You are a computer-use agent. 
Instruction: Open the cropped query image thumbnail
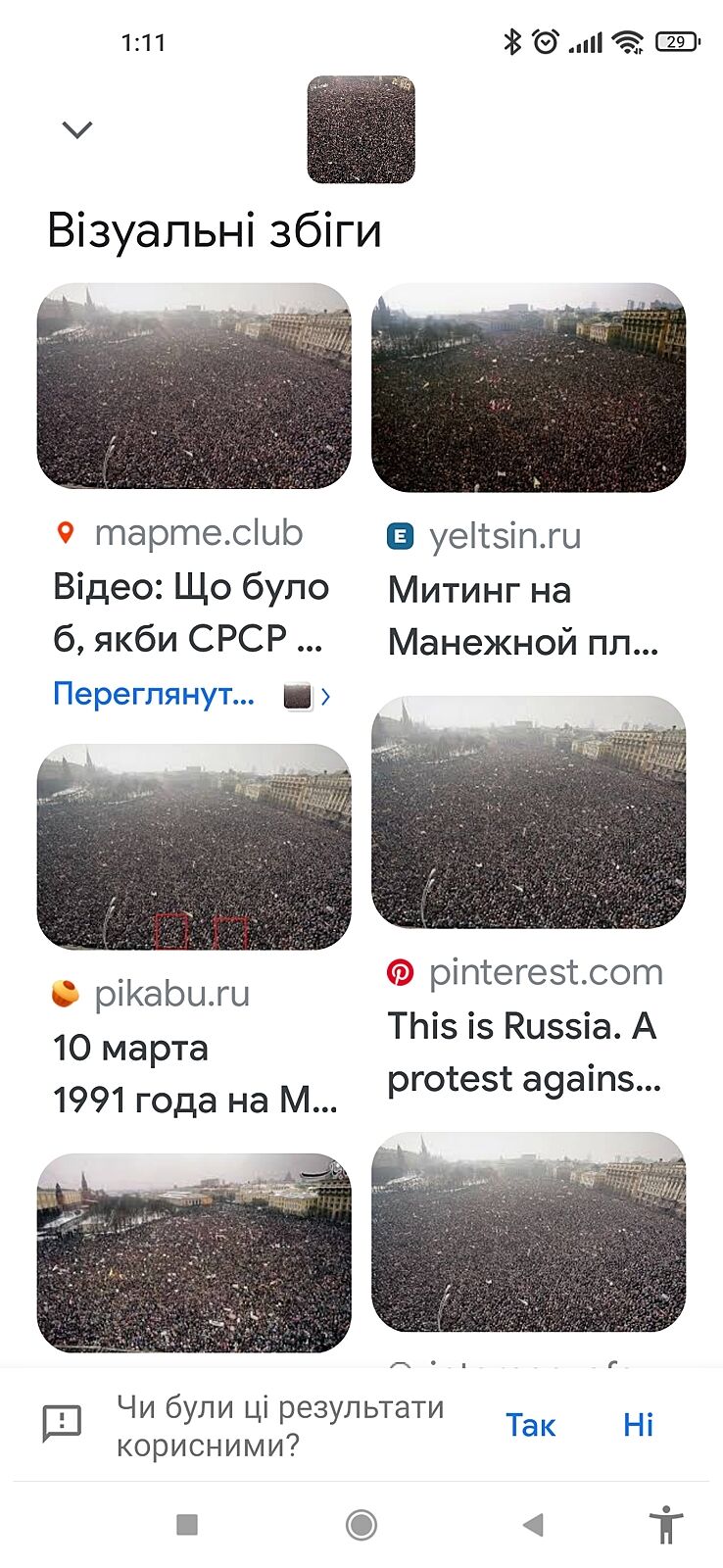tap(361, 129)
